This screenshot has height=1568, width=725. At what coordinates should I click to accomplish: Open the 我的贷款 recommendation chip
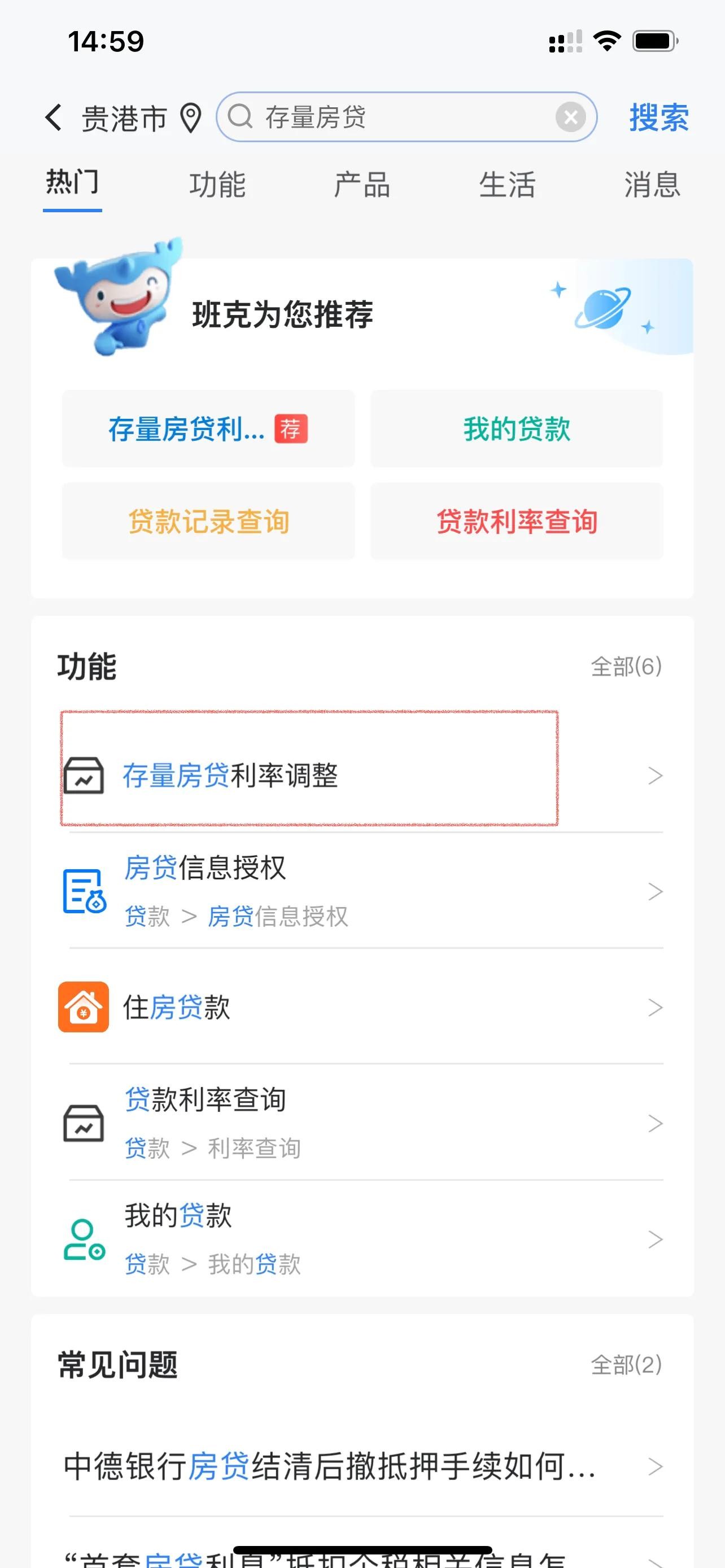[x=516, y=429]
